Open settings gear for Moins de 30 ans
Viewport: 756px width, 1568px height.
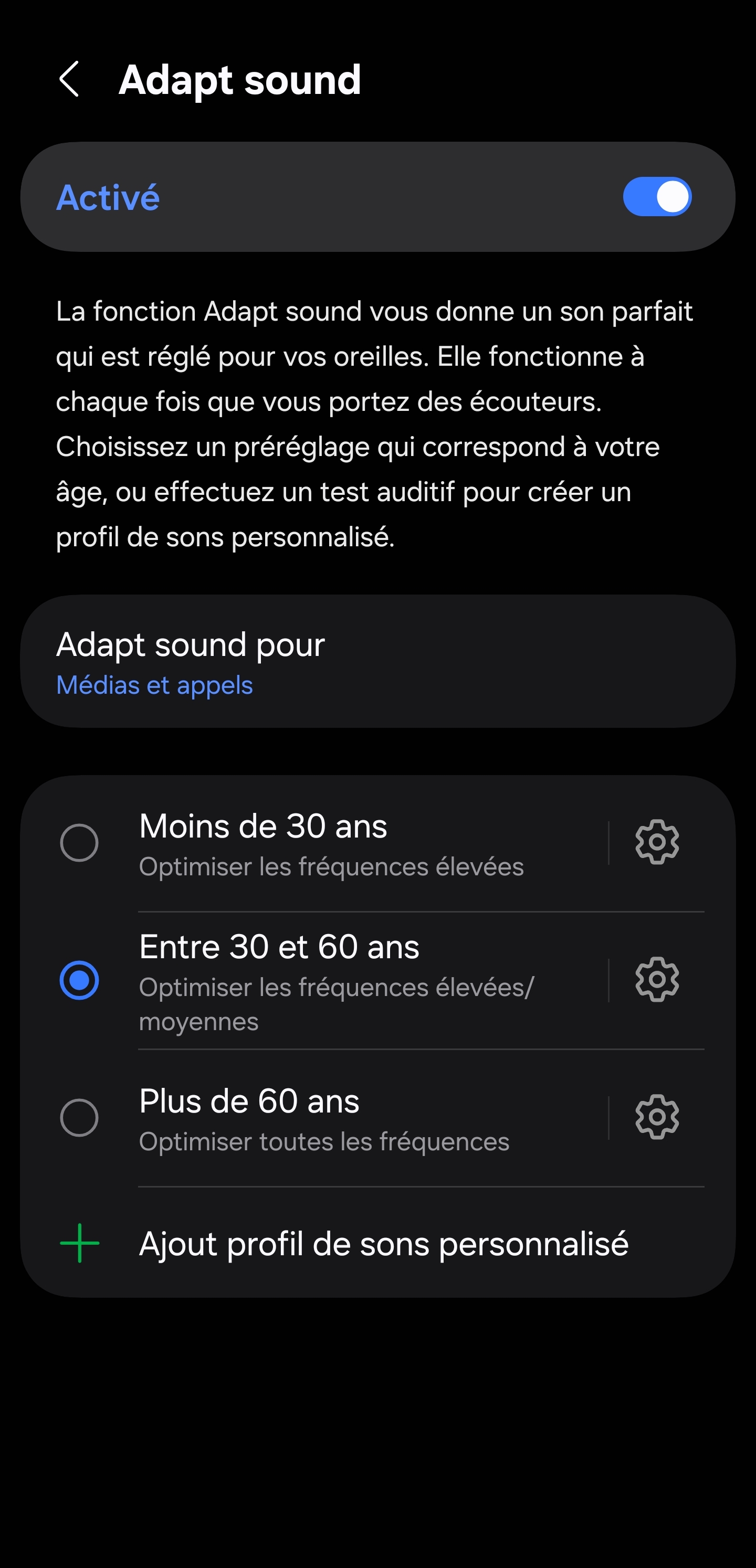657,842
